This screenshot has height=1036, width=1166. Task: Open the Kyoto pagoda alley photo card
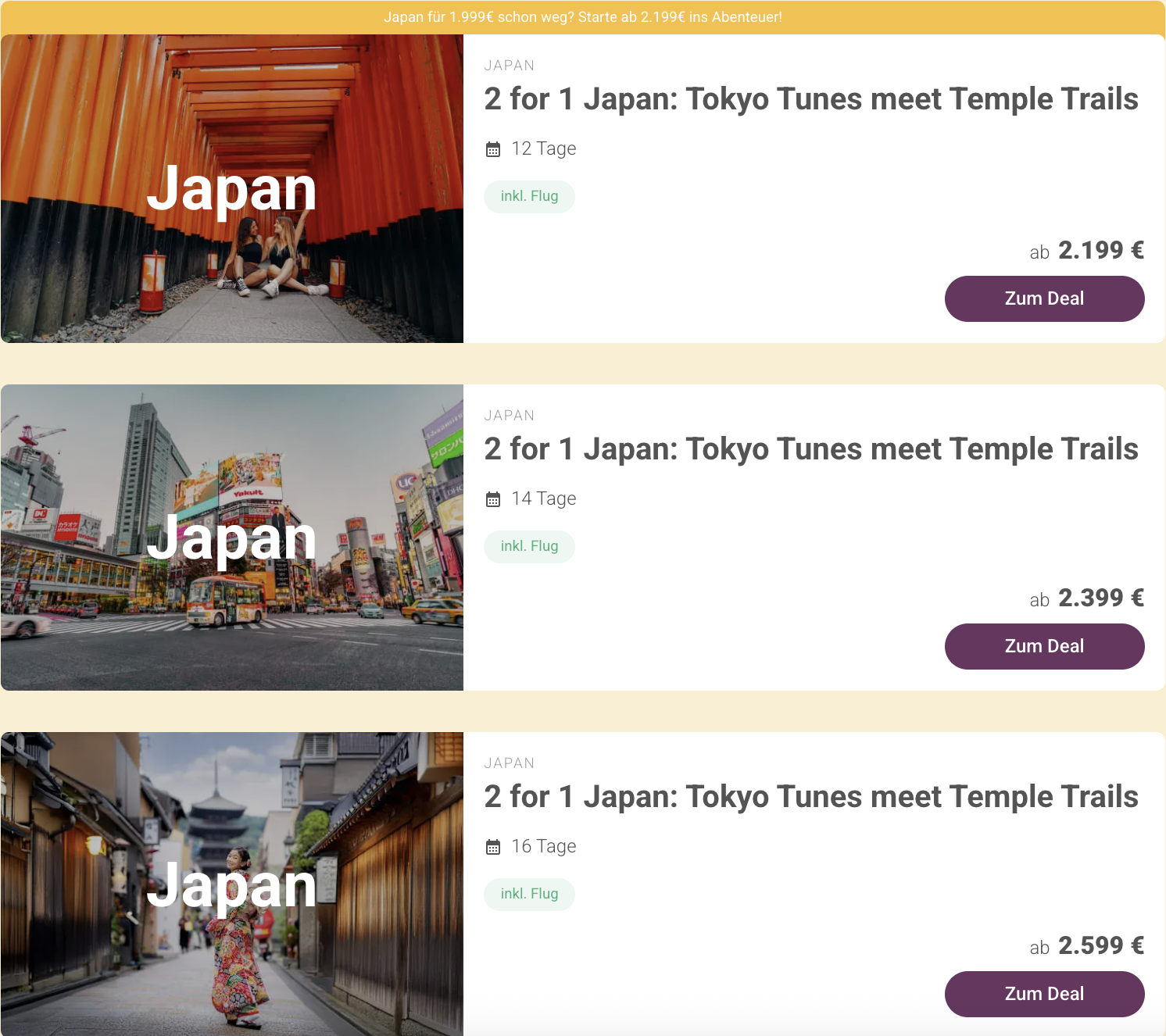pos(232,884)
